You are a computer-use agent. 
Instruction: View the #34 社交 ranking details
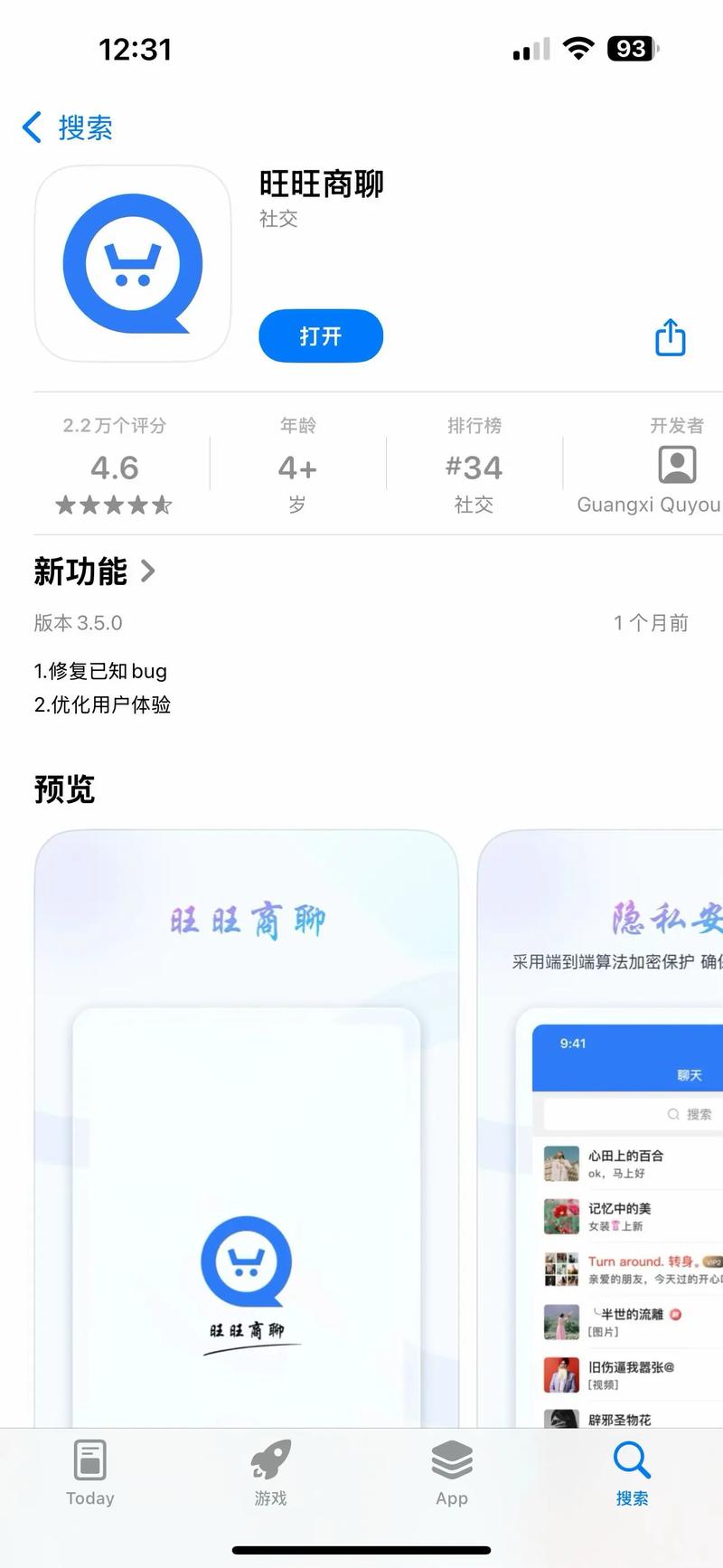tap(474, 467)
